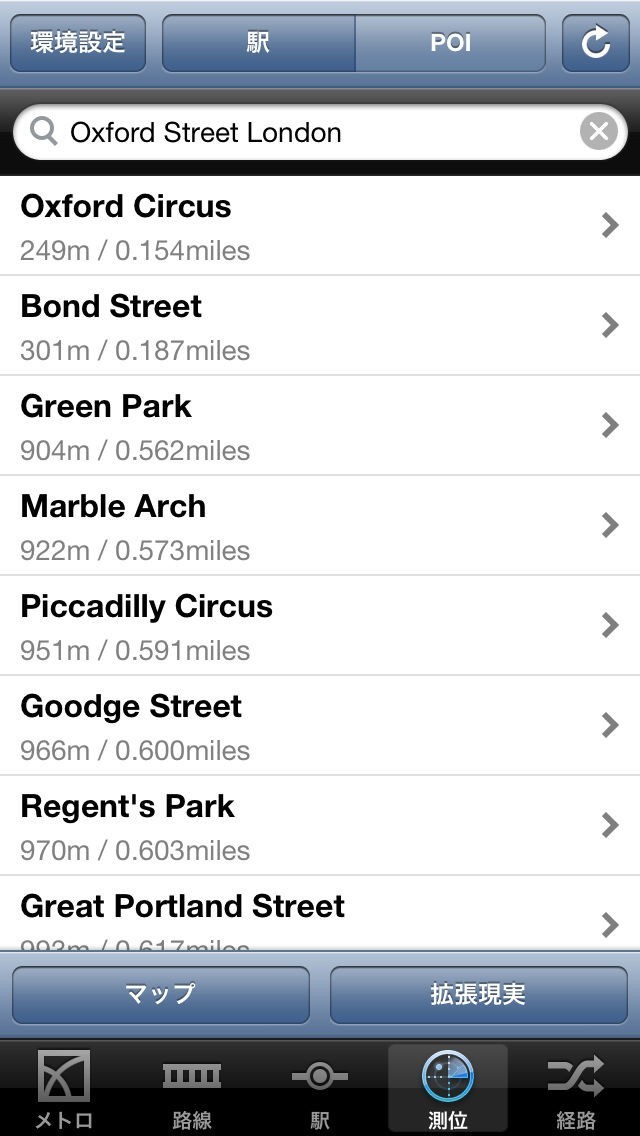Show results on マップ
The width and height of the screenshot is (640, 1136).
(161, 994)
